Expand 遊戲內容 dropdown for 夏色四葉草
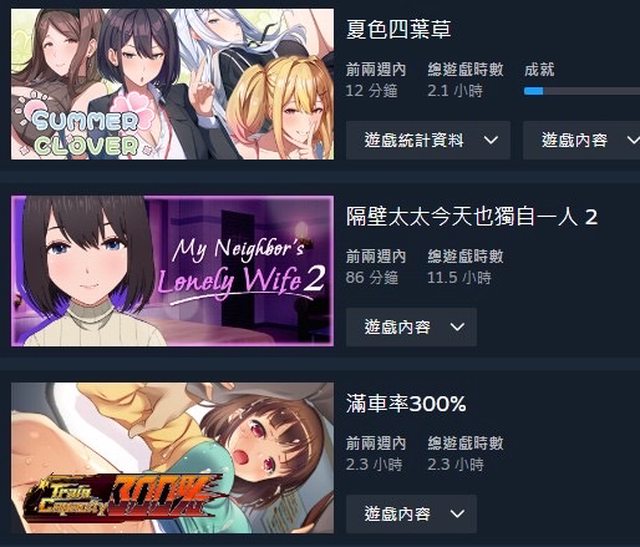This screenshot has height=547, width=640. click(582, 140)
